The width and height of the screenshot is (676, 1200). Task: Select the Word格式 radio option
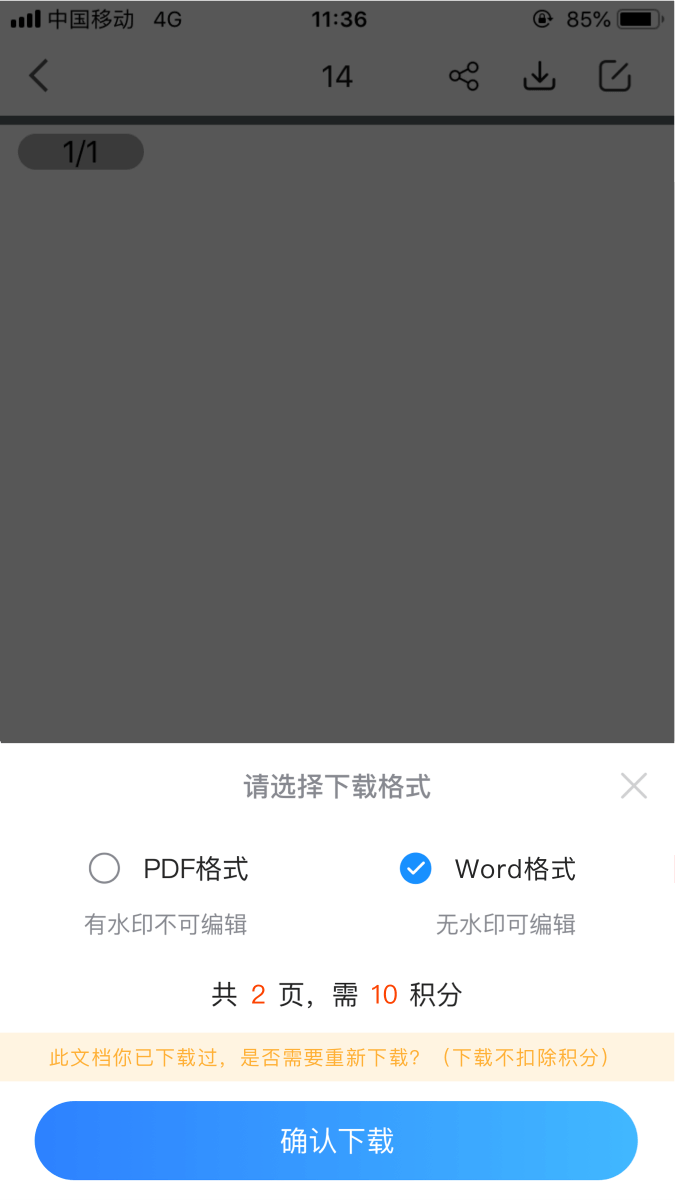pyautogui.click(x=415, y=868)
